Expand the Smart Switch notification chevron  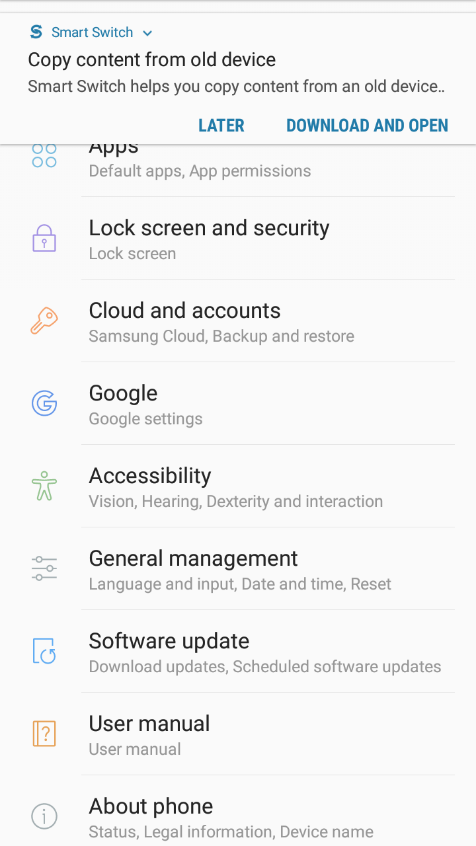coord(147,33)
